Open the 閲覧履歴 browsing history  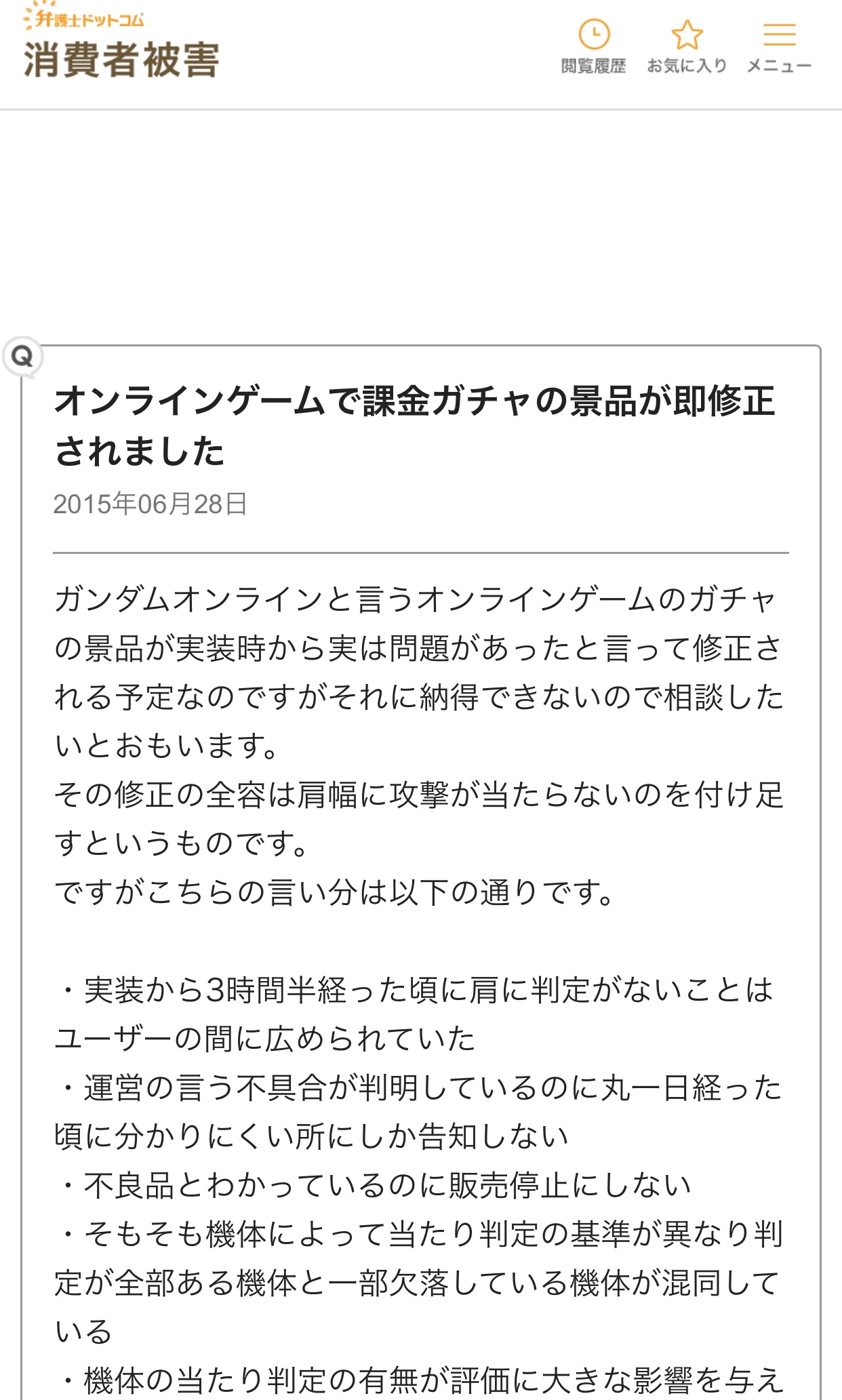pos(593,46)
